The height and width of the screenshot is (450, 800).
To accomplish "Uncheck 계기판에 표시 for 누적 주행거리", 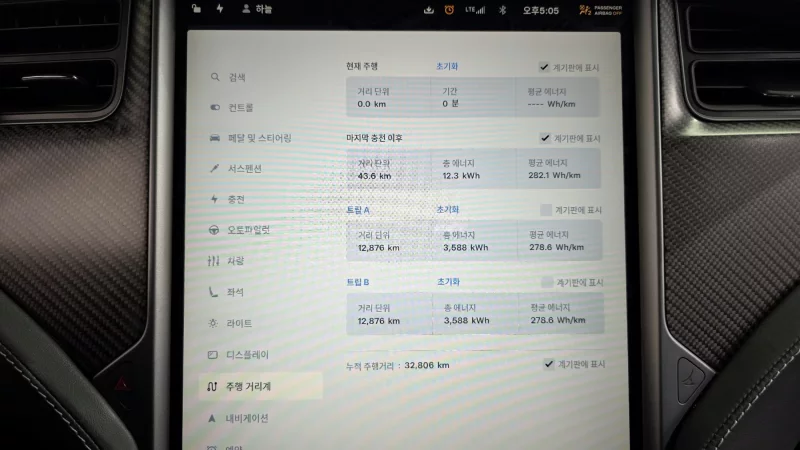I will [x=549, y=364].
